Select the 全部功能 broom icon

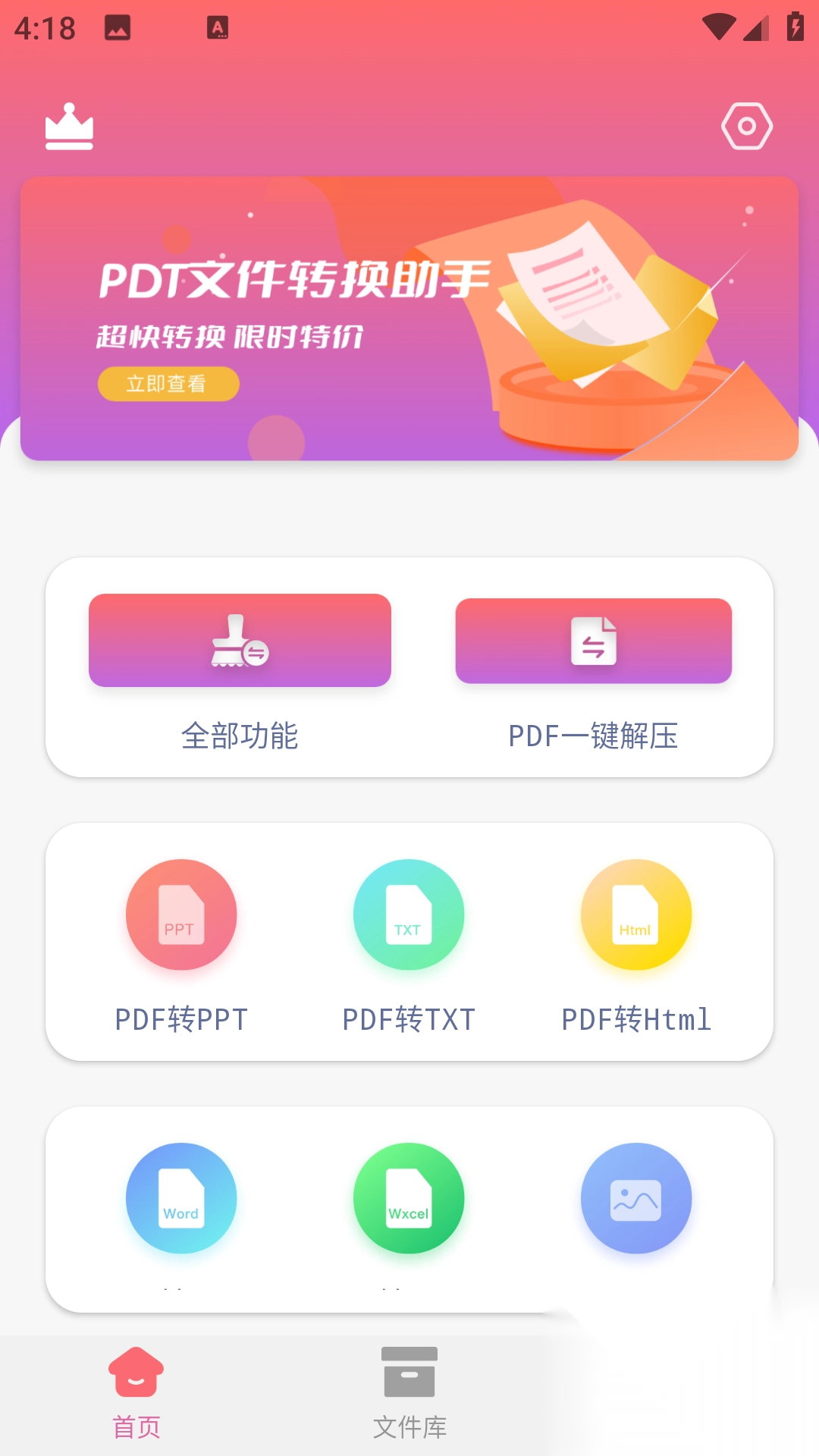click(240, 640)
